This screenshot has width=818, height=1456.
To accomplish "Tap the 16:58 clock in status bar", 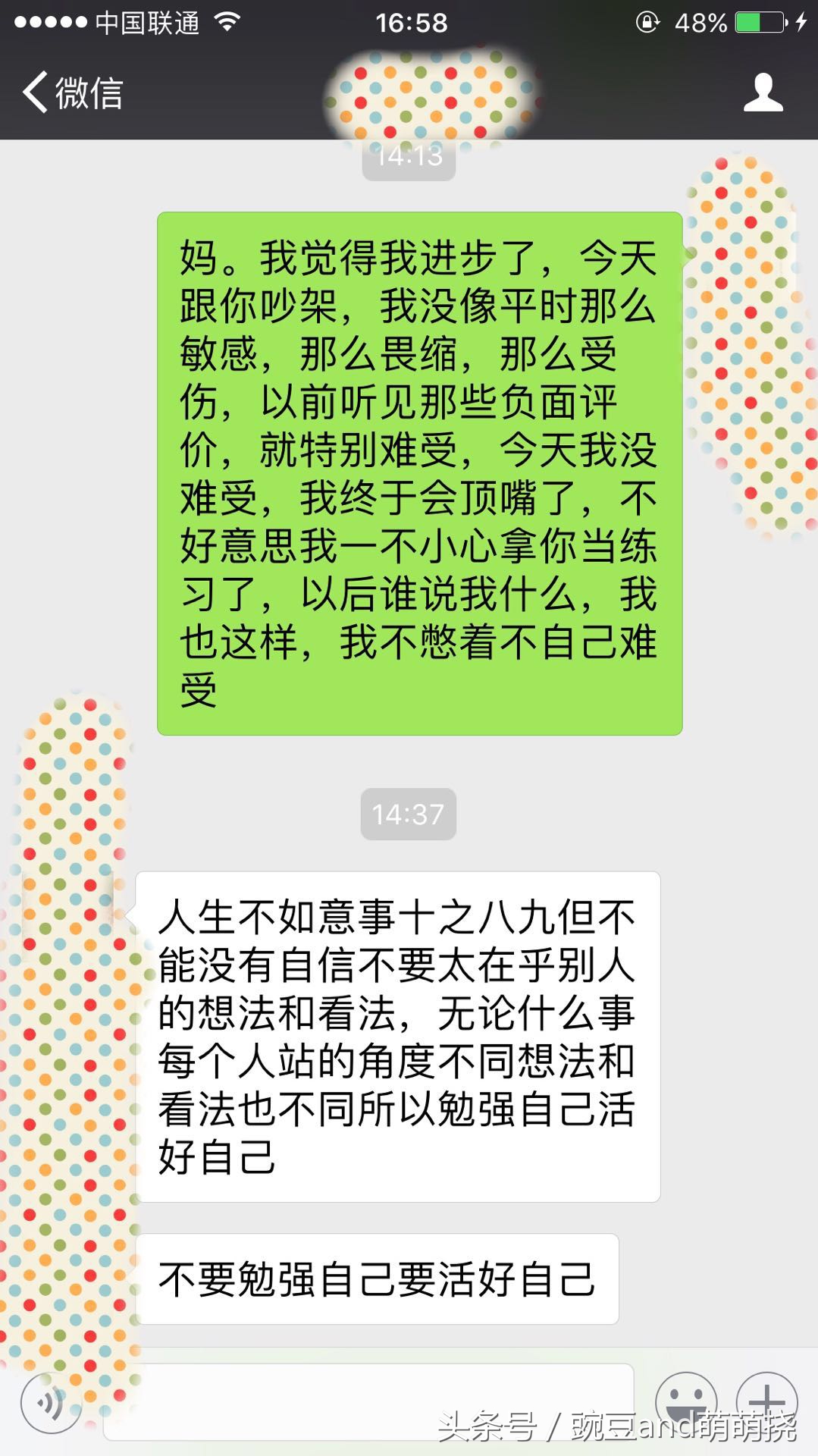I will point(409,22).
